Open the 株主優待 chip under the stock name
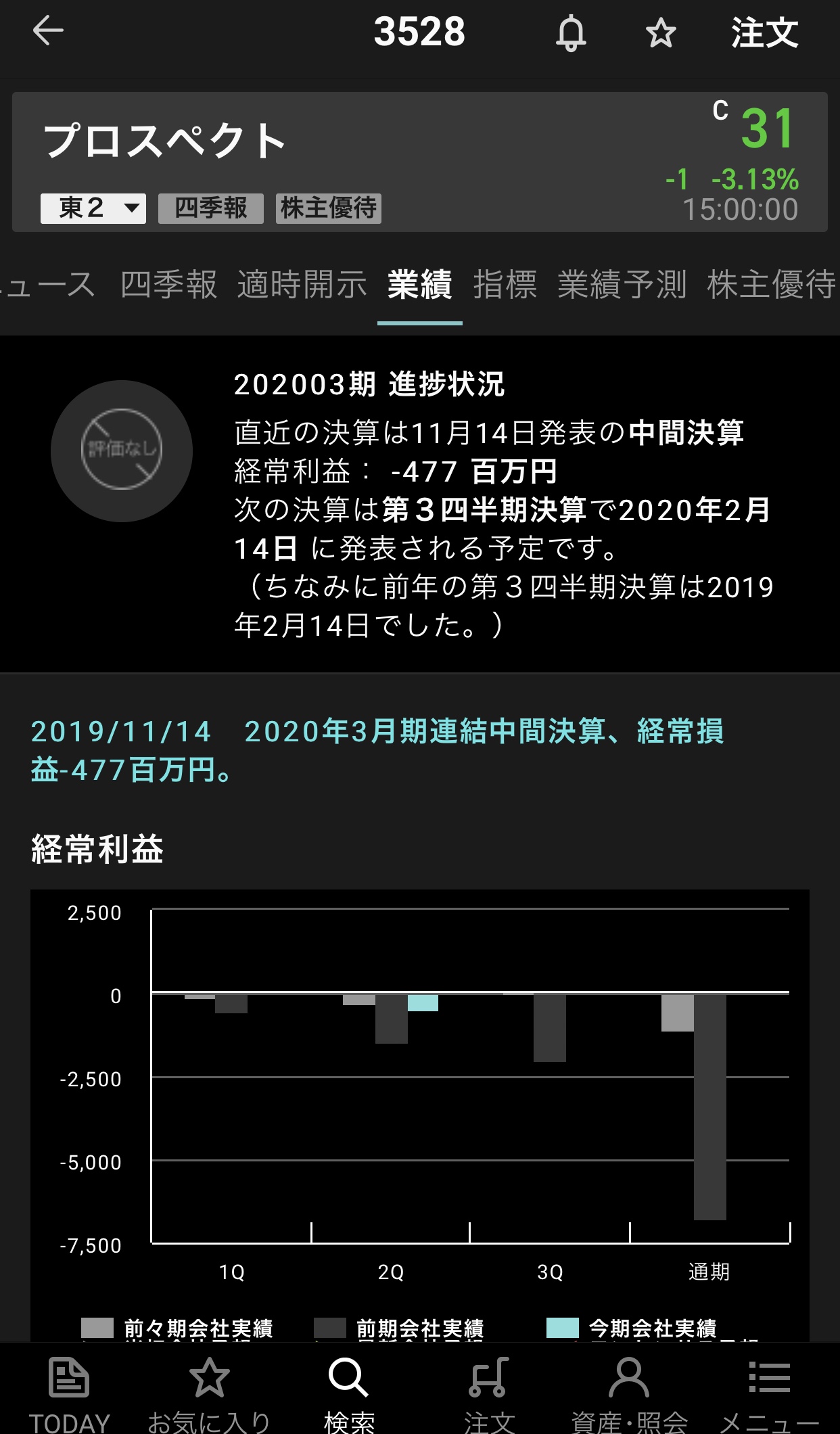Viewport: 840px width, 1434px height. 329,208
